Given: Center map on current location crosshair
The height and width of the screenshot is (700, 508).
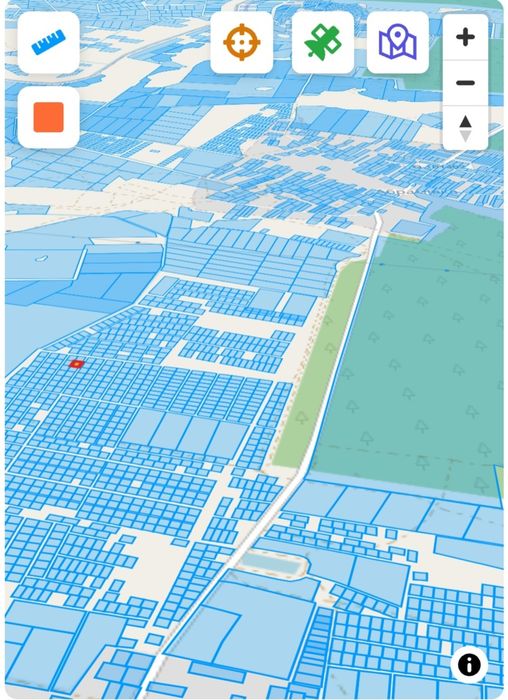Looking at the screenshot, I should point(242,42).
